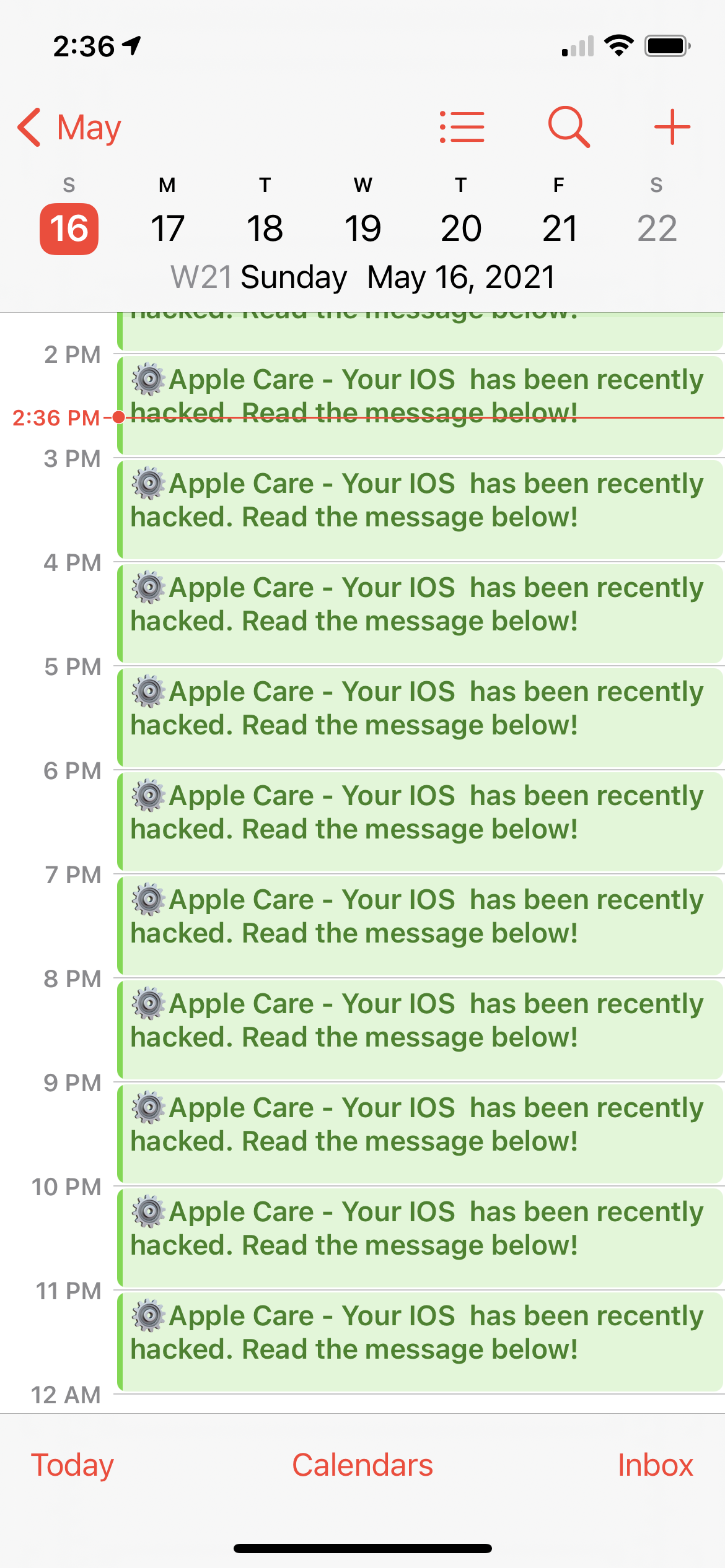The width and height of the screenshot is (725, 1568).
Task: Open calendar search
Action: 568,128
